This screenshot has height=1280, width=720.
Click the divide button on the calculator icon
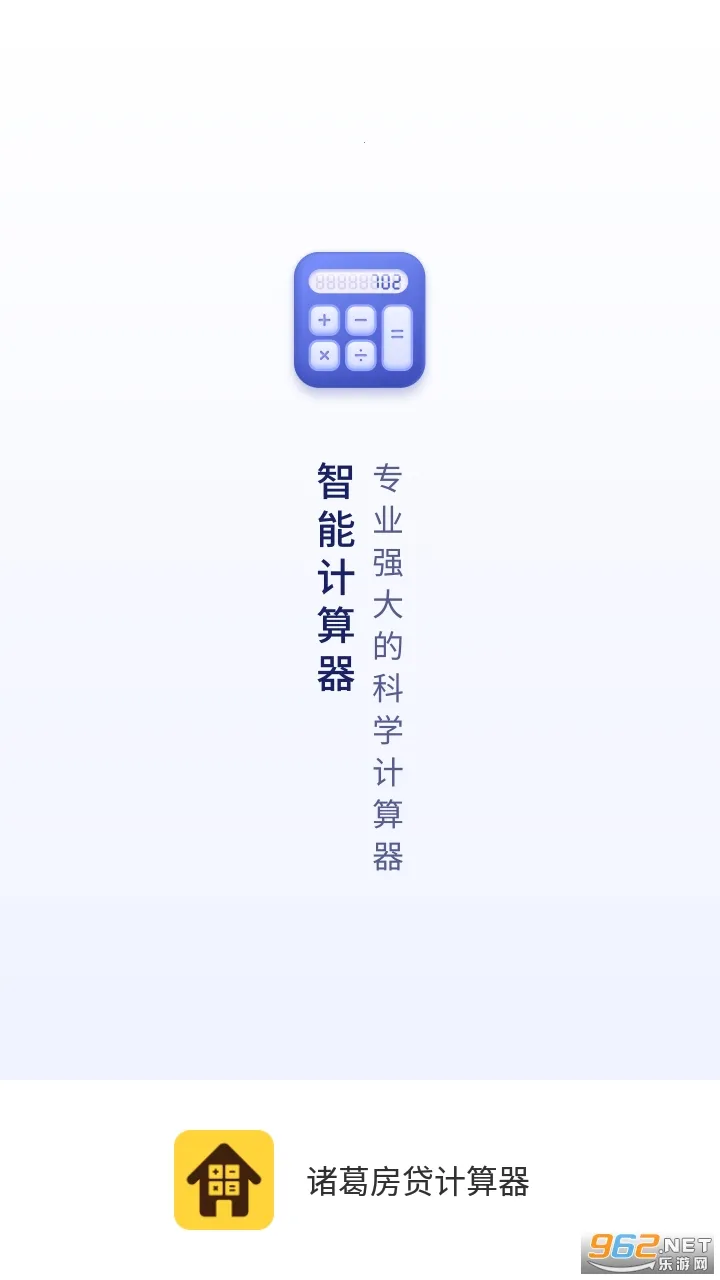[360, 353]
